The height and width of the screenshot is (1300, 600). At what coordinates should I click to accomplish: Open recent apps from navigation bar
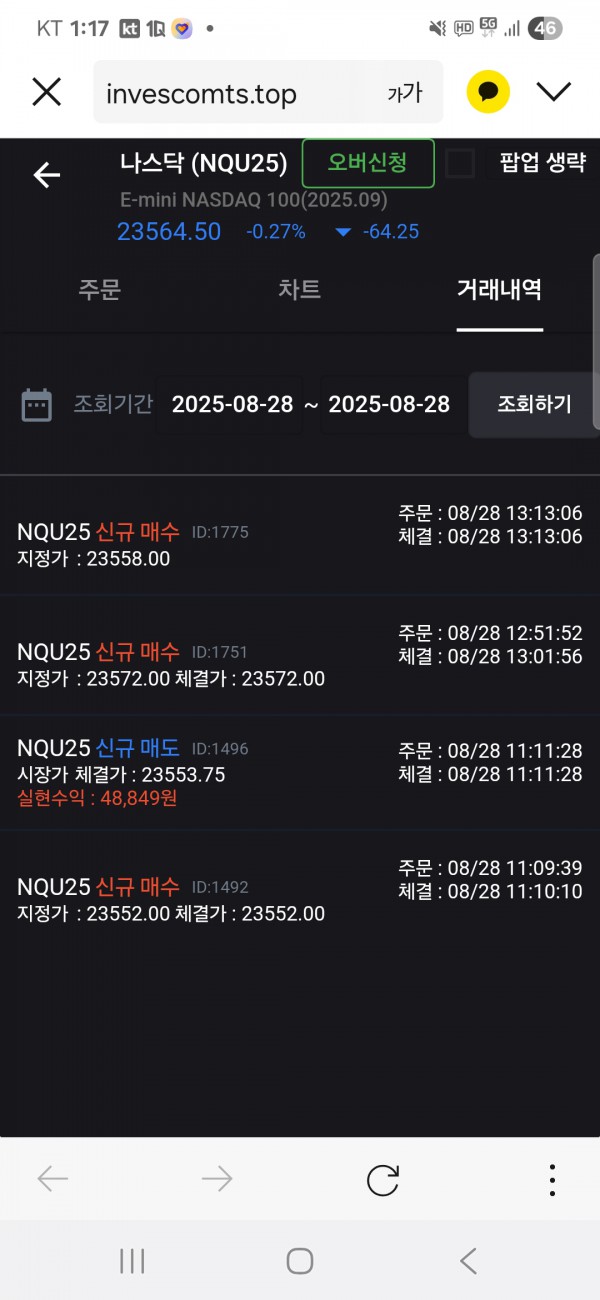[x=132, y=1261]
